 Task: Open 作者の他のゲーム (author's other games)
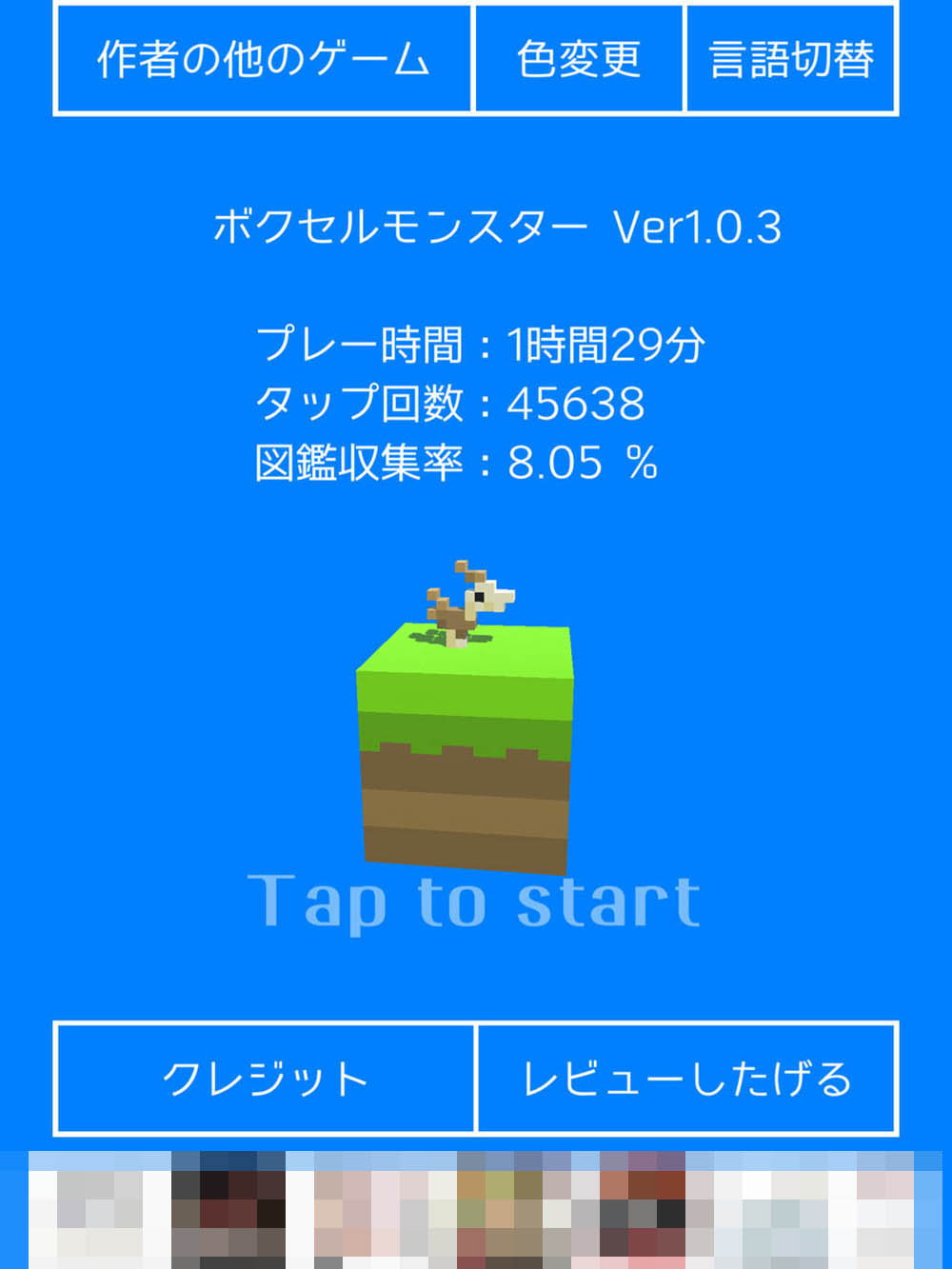point(264,59)
